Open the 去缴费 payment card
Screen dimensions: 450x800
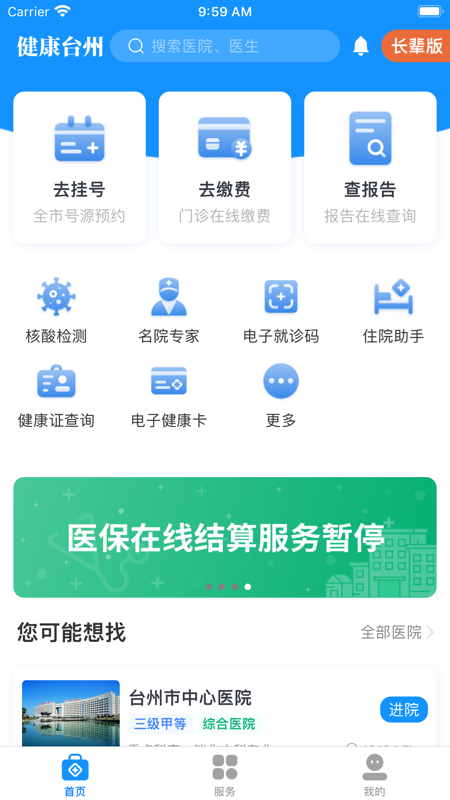tap(225, 168)
